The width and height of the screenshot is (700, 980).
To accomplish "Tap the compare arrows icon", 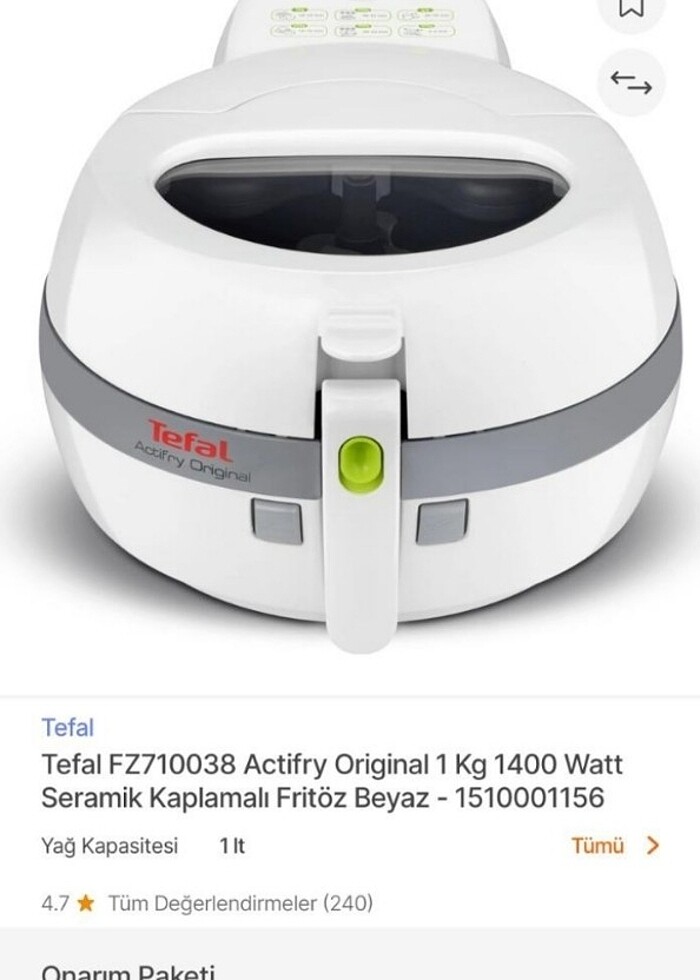I will [x=631, y=83].
